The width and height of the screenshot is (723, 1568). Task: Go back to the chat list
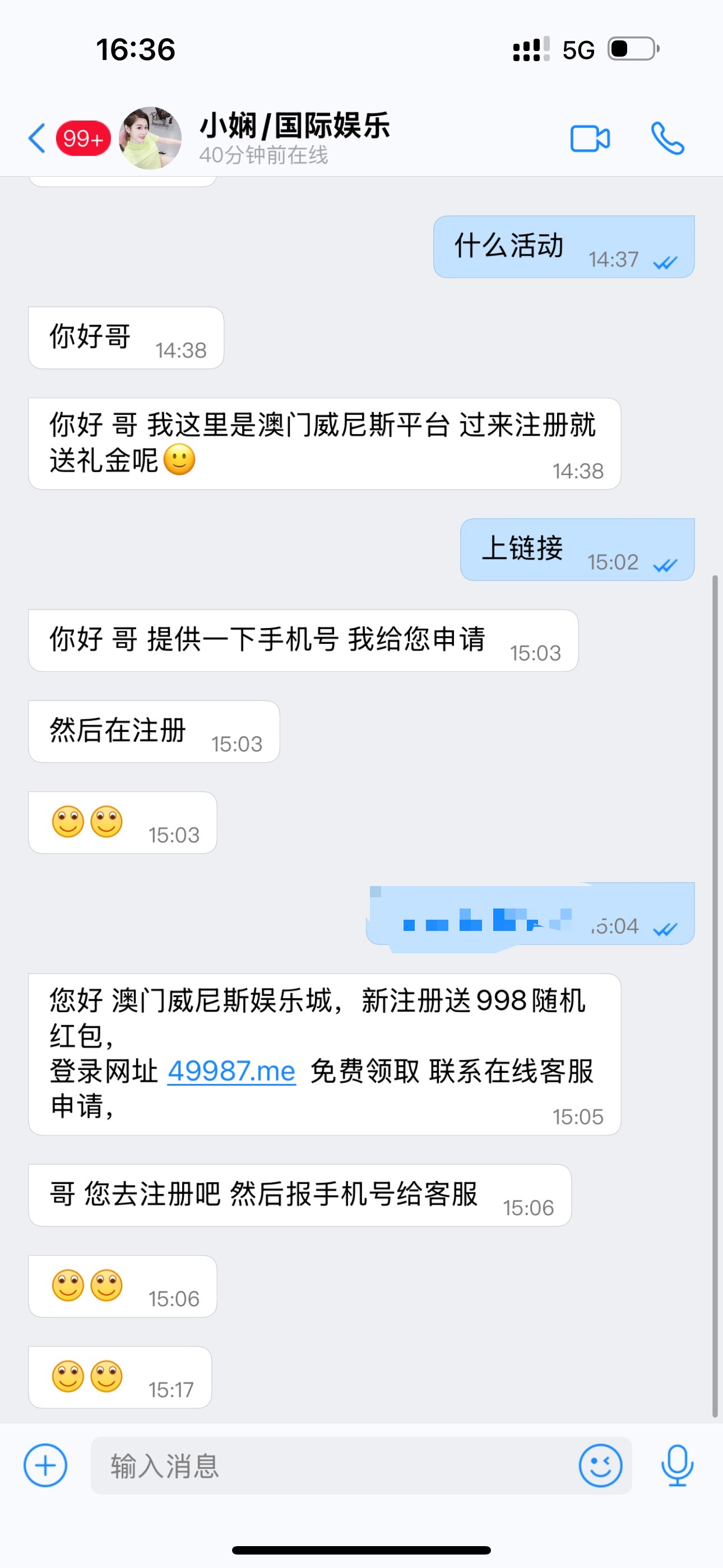(x=38, y=138)
